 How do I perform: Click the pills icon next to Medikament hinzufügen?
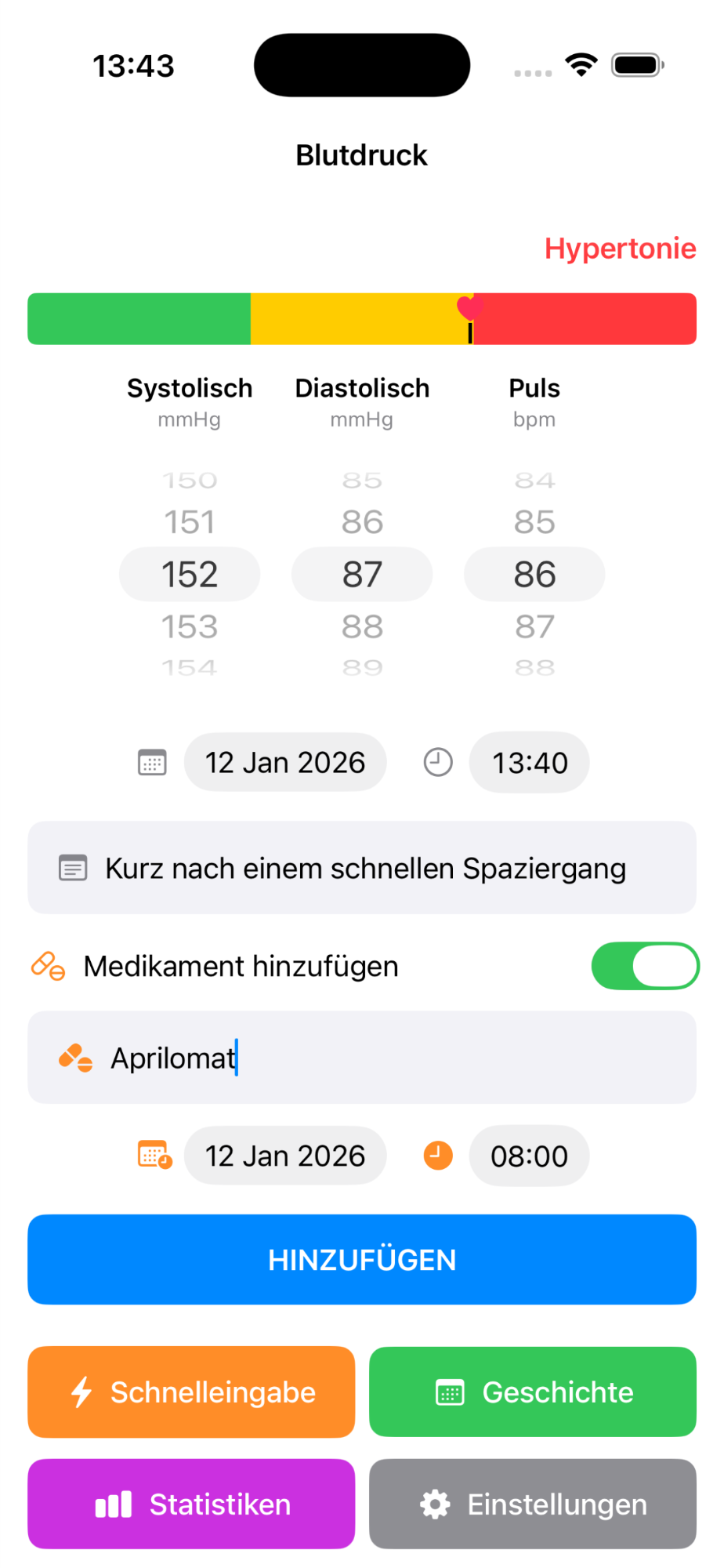pos(48,966)
